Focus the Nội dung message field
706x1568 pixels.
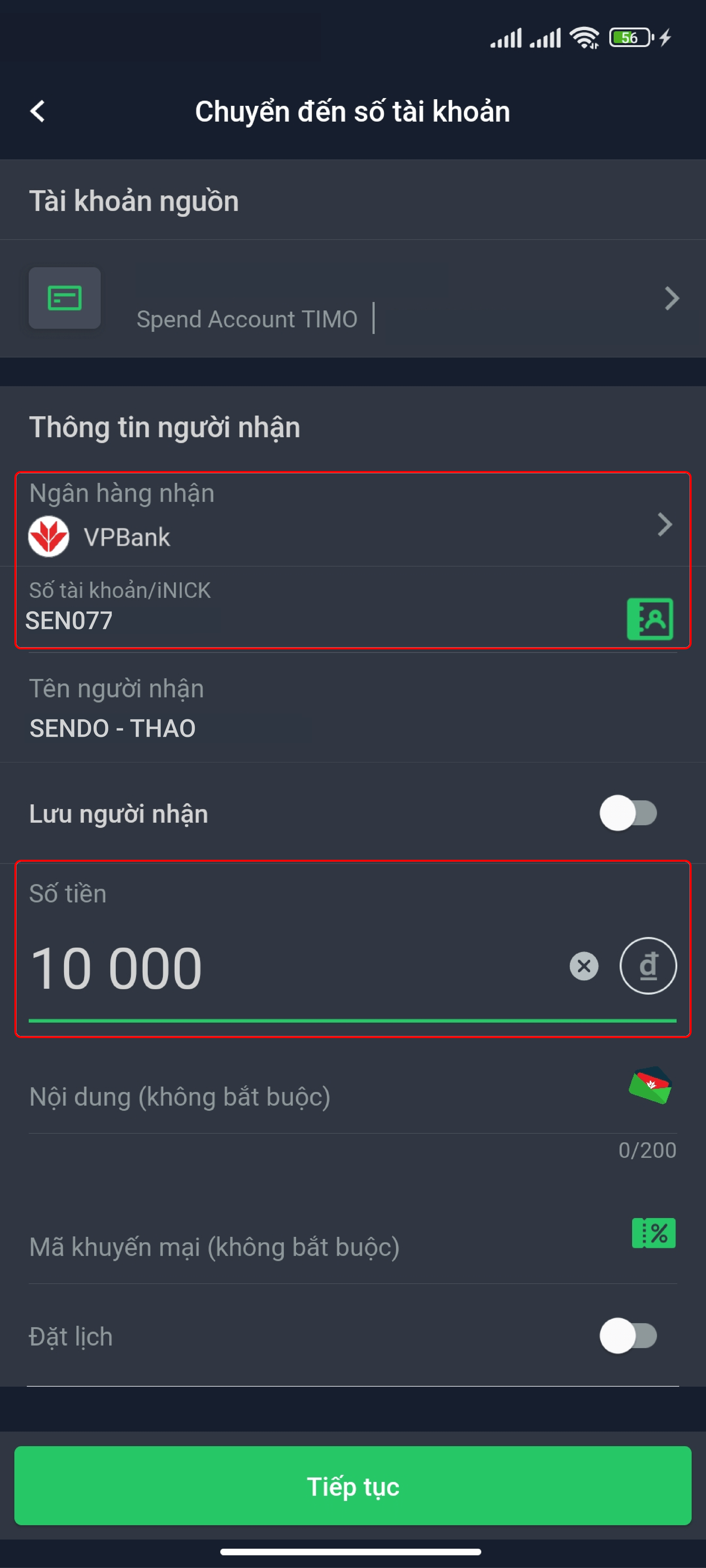[305, 1097]
